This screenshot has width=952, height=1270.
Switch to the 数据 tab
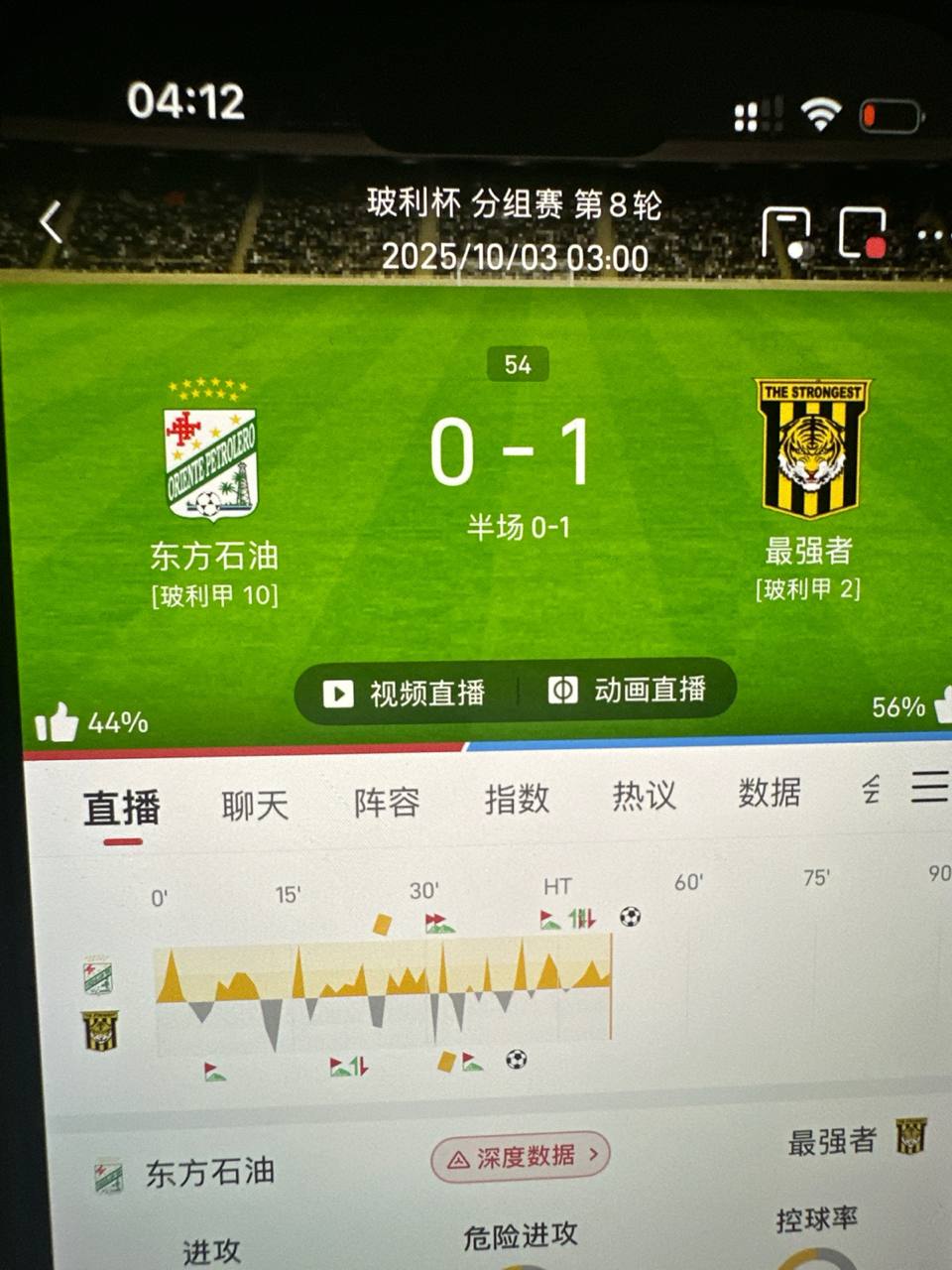tap(769, 792)
